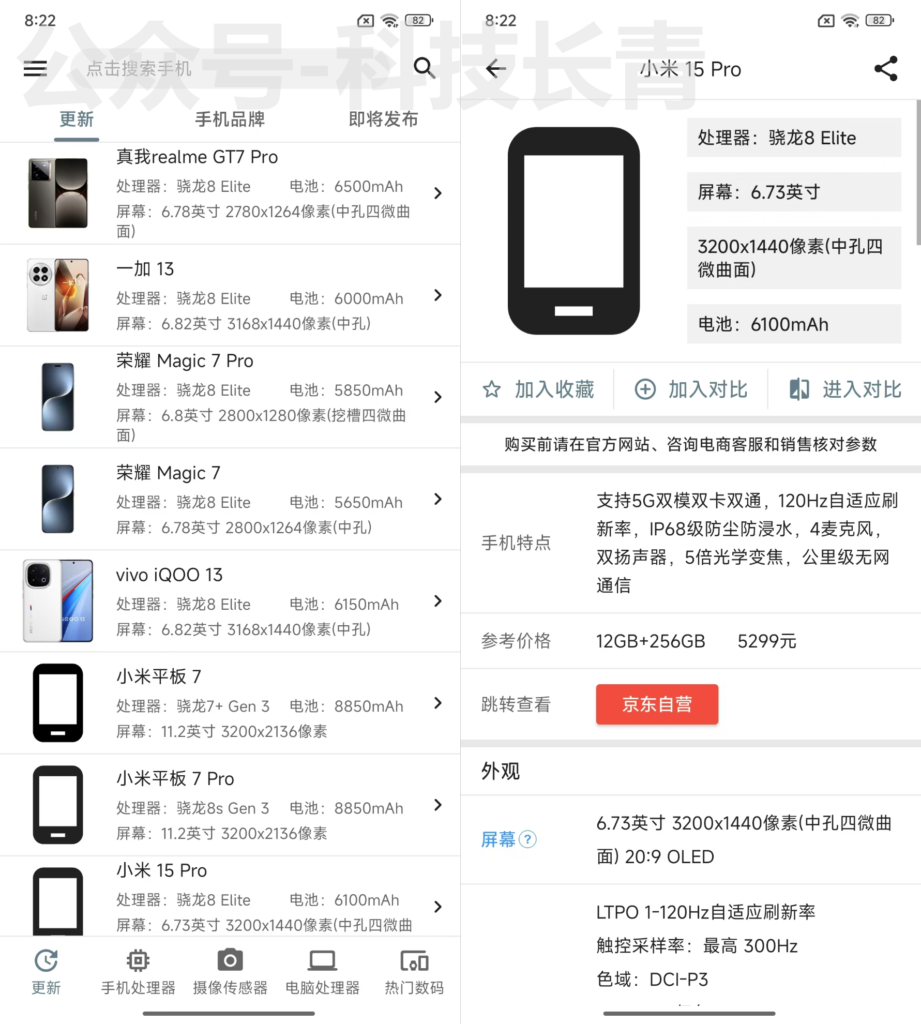Open the hamburger drawer menu

[x=35, y=69]
